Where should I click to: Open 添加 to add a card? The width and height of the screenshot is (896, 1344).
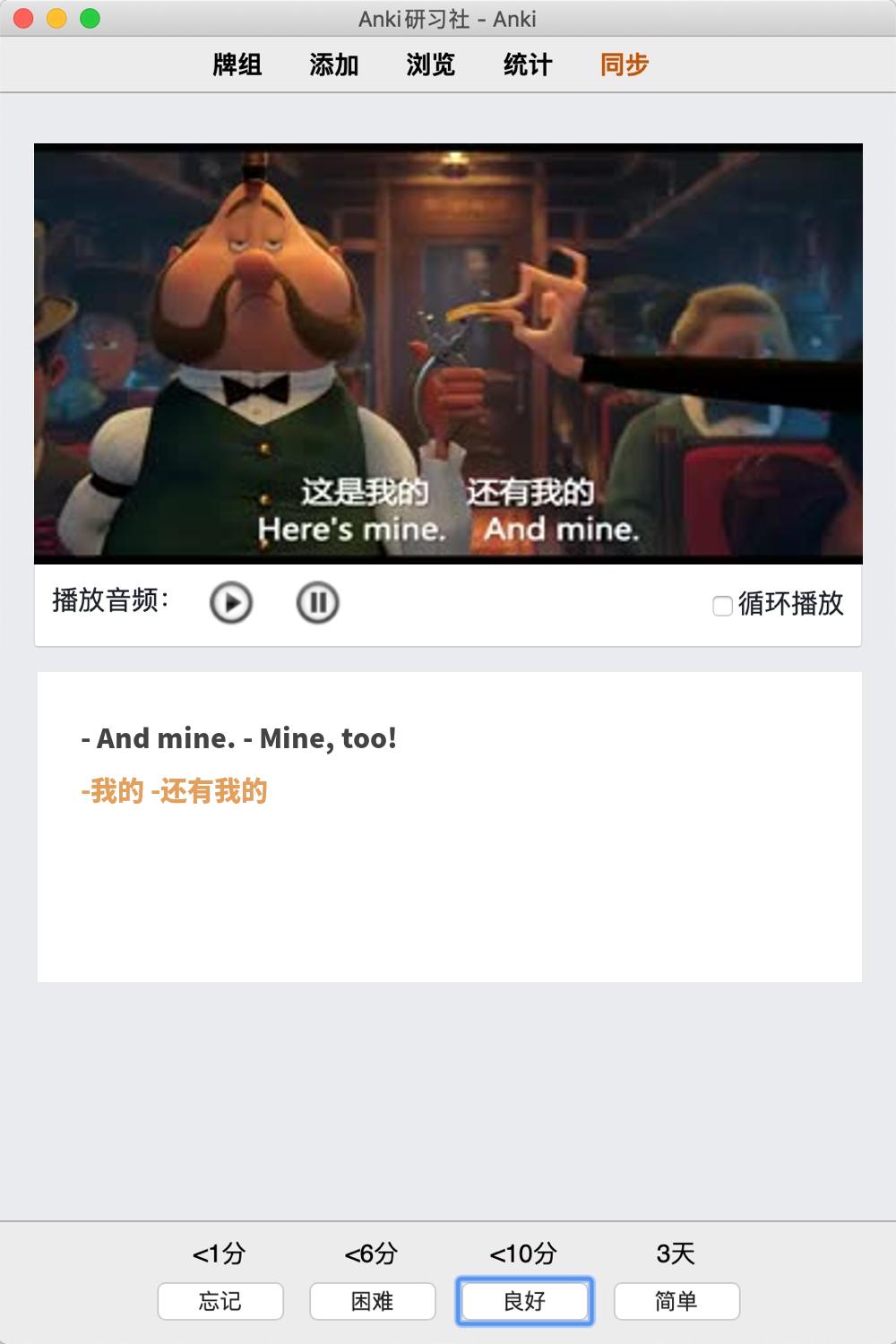click(334, 65)
